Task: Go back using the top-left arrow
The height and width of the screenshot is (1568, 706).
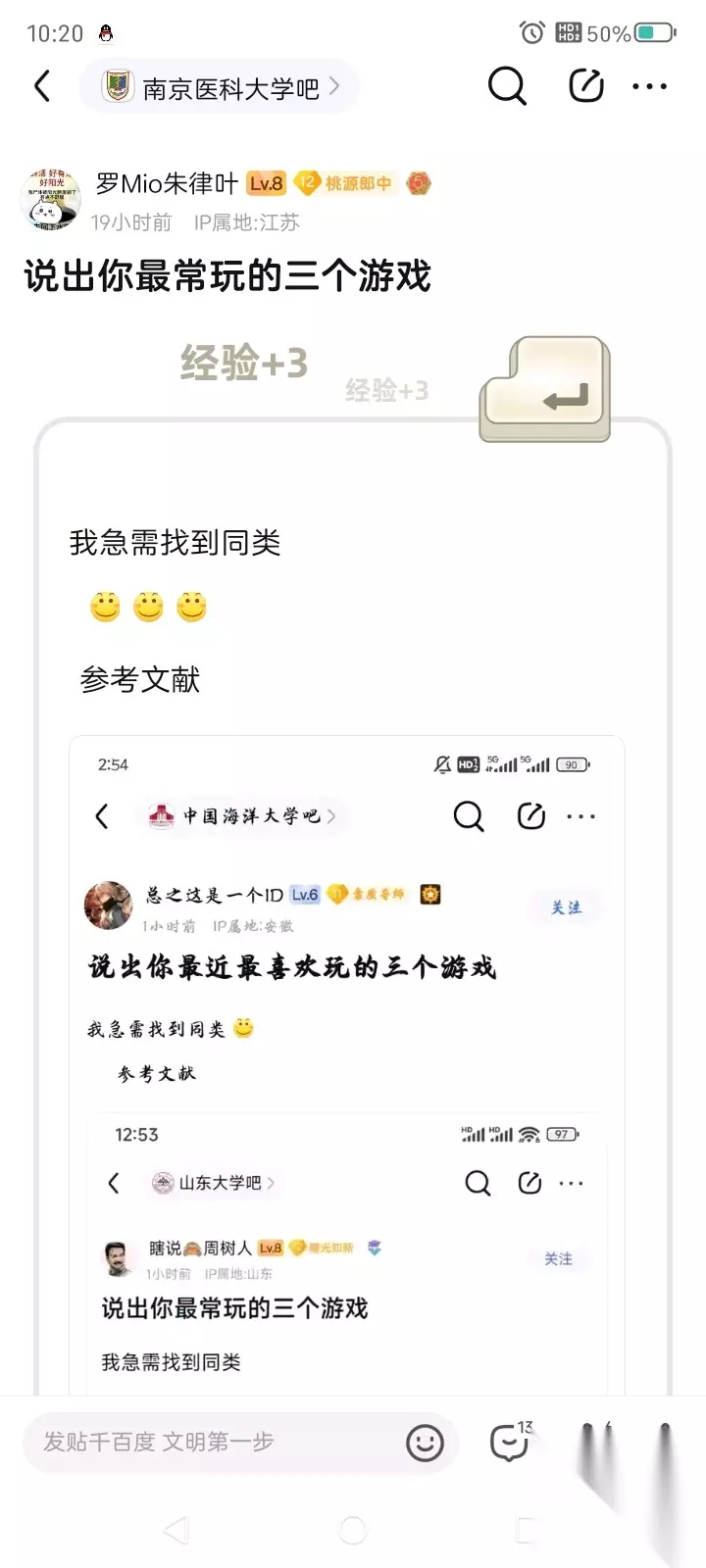Action: click(x=42, y=86)
